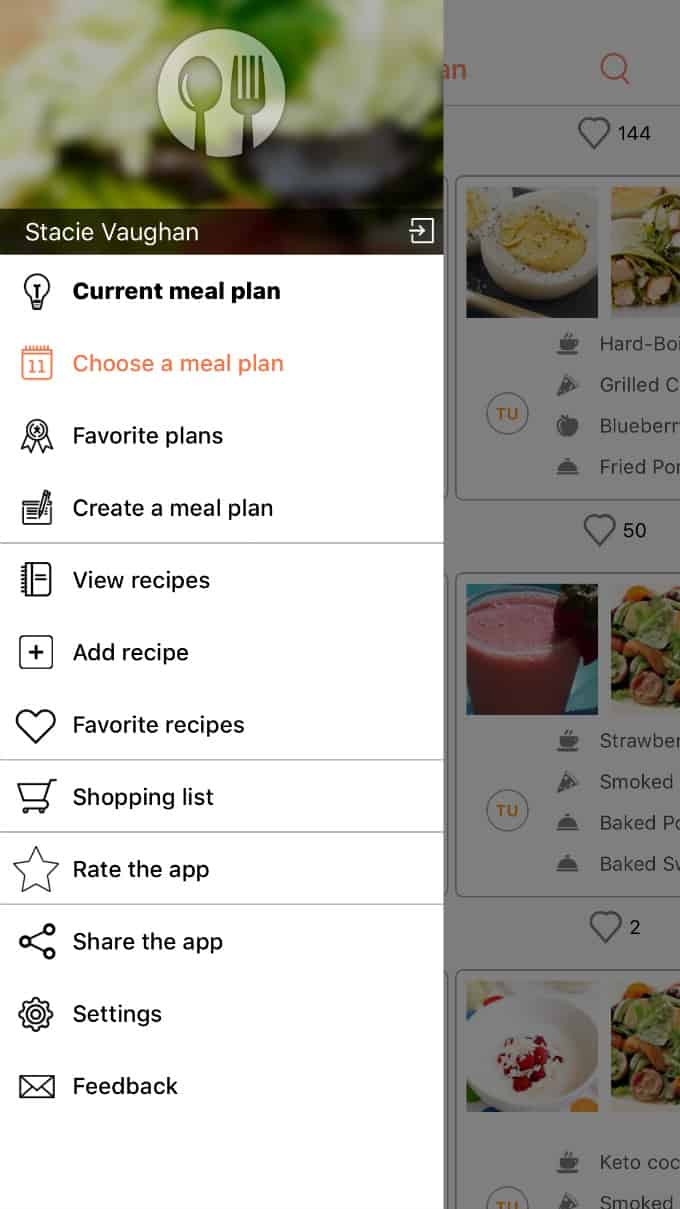Open View recipes
This screenshot has width=680, height=1209.
(x=222, y=580)
